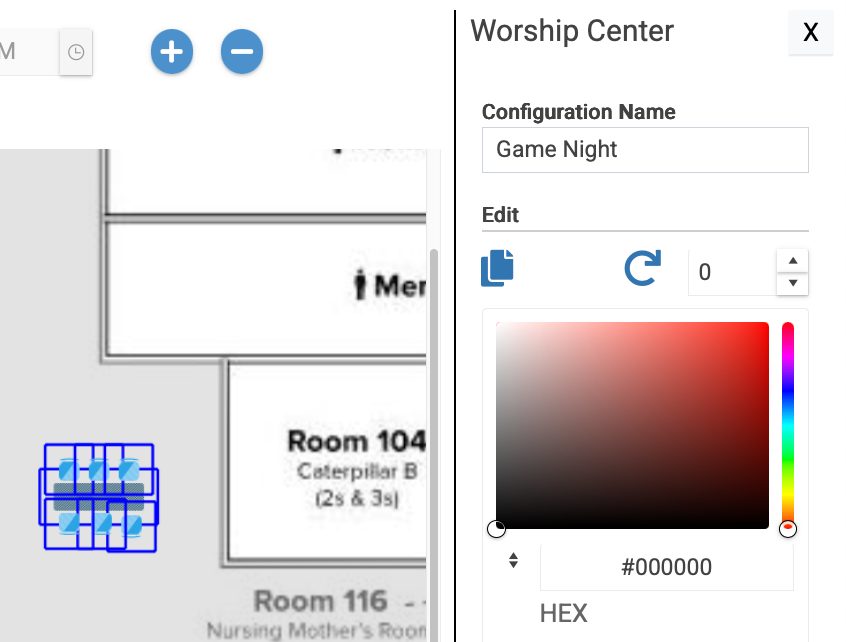
Task: Zoom out with the minus button
Action: [242, 52]
